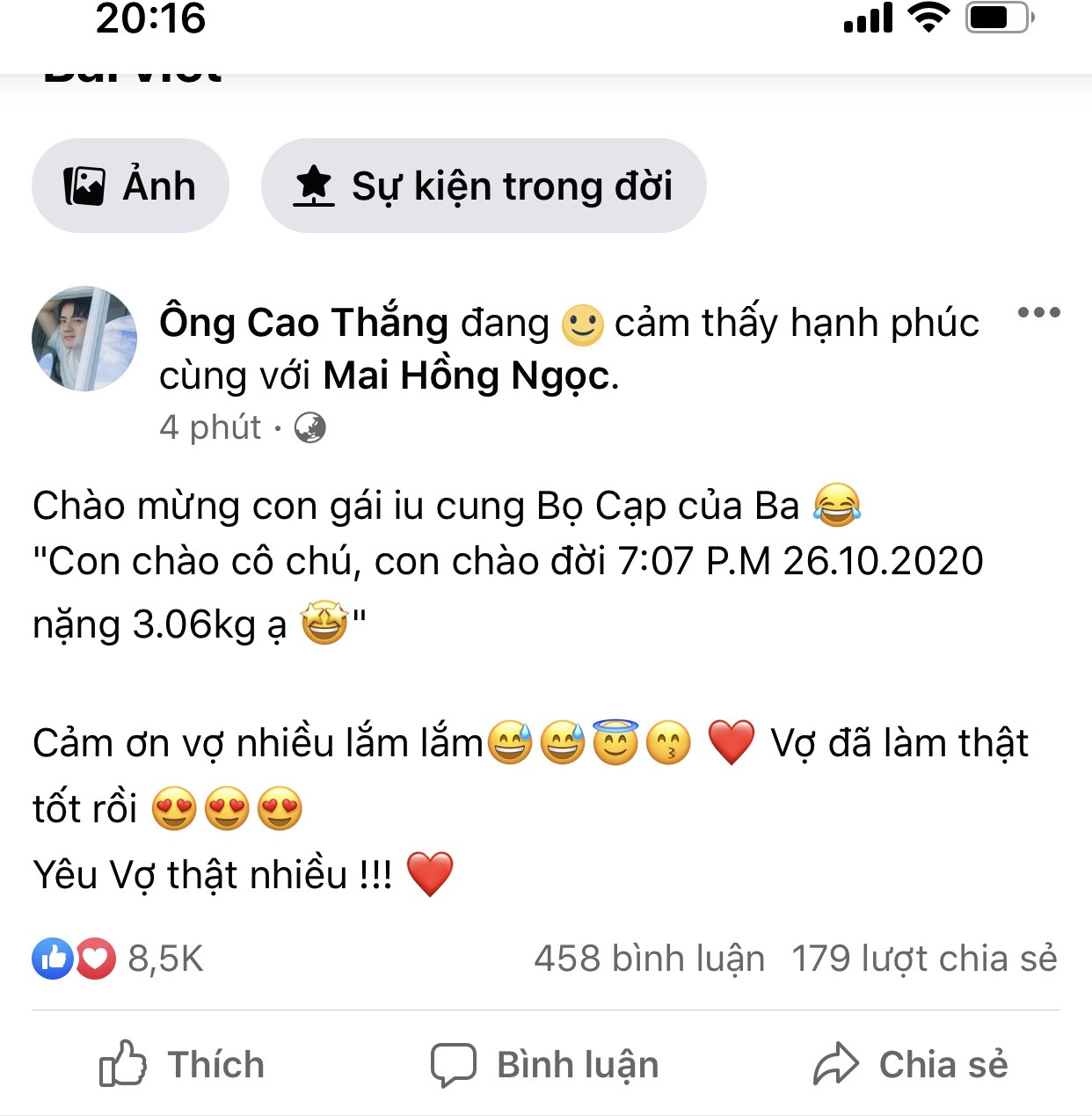Open Mai Hồng Ngọc's tagged profile
This screenshot has height=1116, width=1092.
[x=470, y=376]
